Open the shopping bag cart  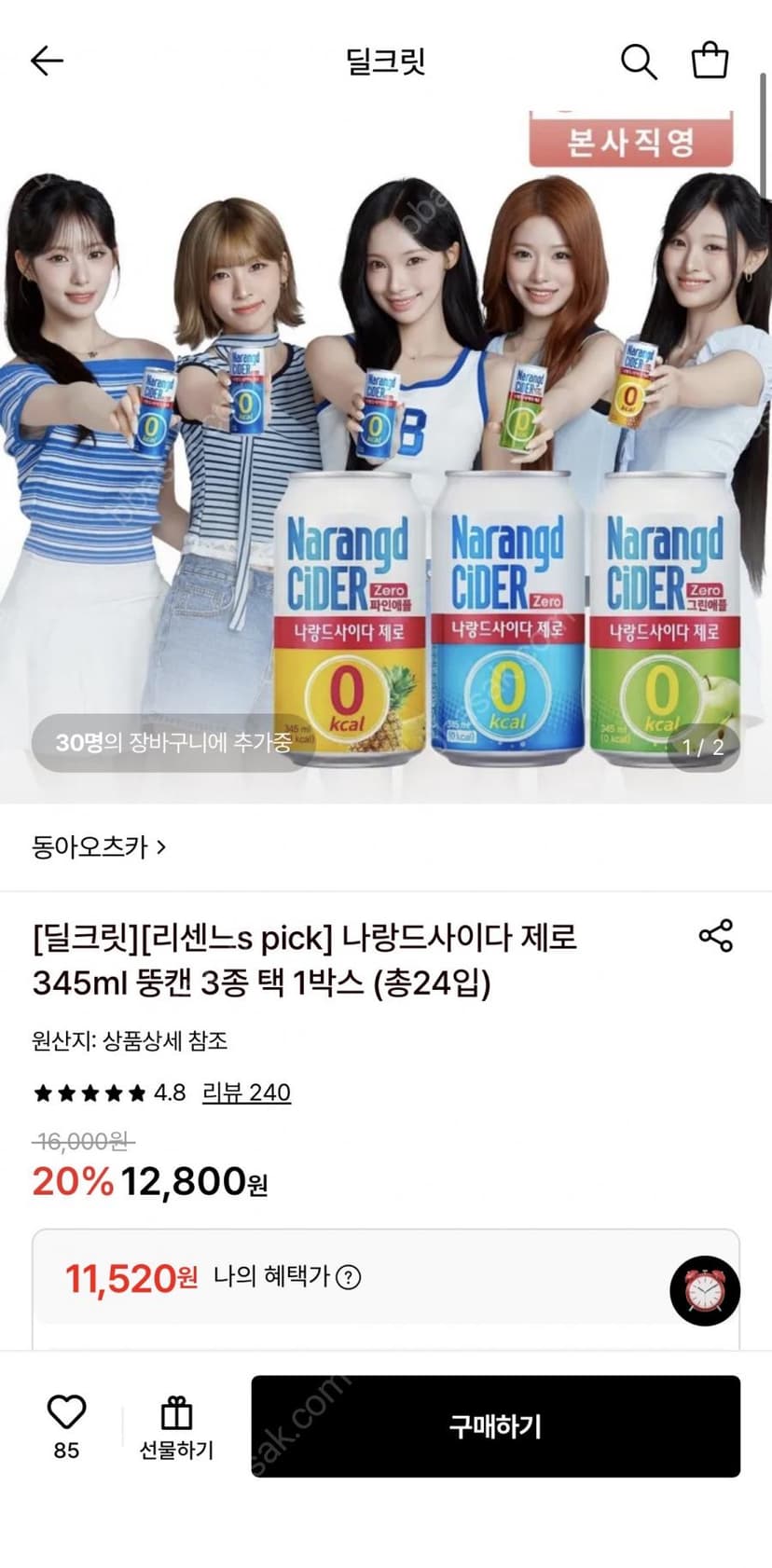click(710, 61)
